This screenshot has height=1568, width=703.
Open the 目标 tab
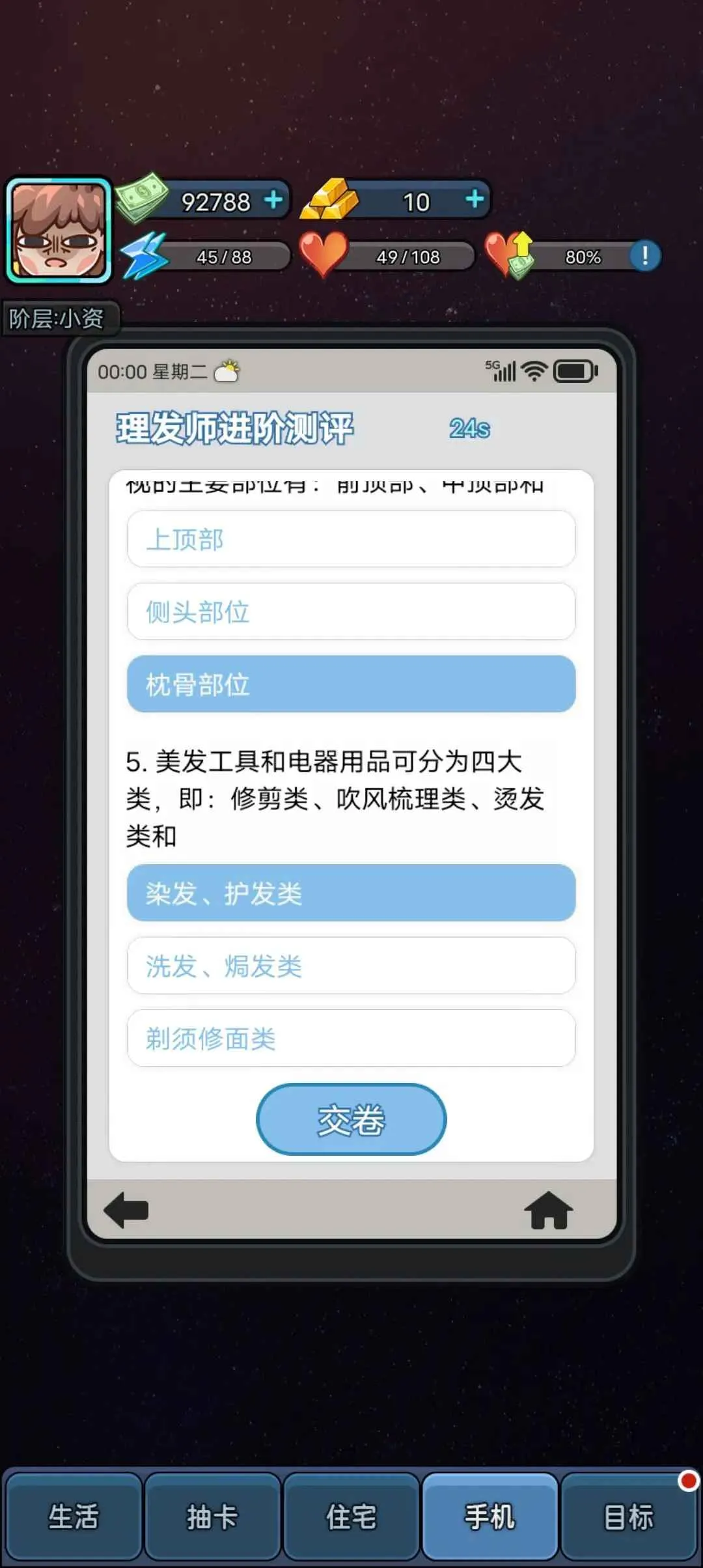coord(628,1517)
